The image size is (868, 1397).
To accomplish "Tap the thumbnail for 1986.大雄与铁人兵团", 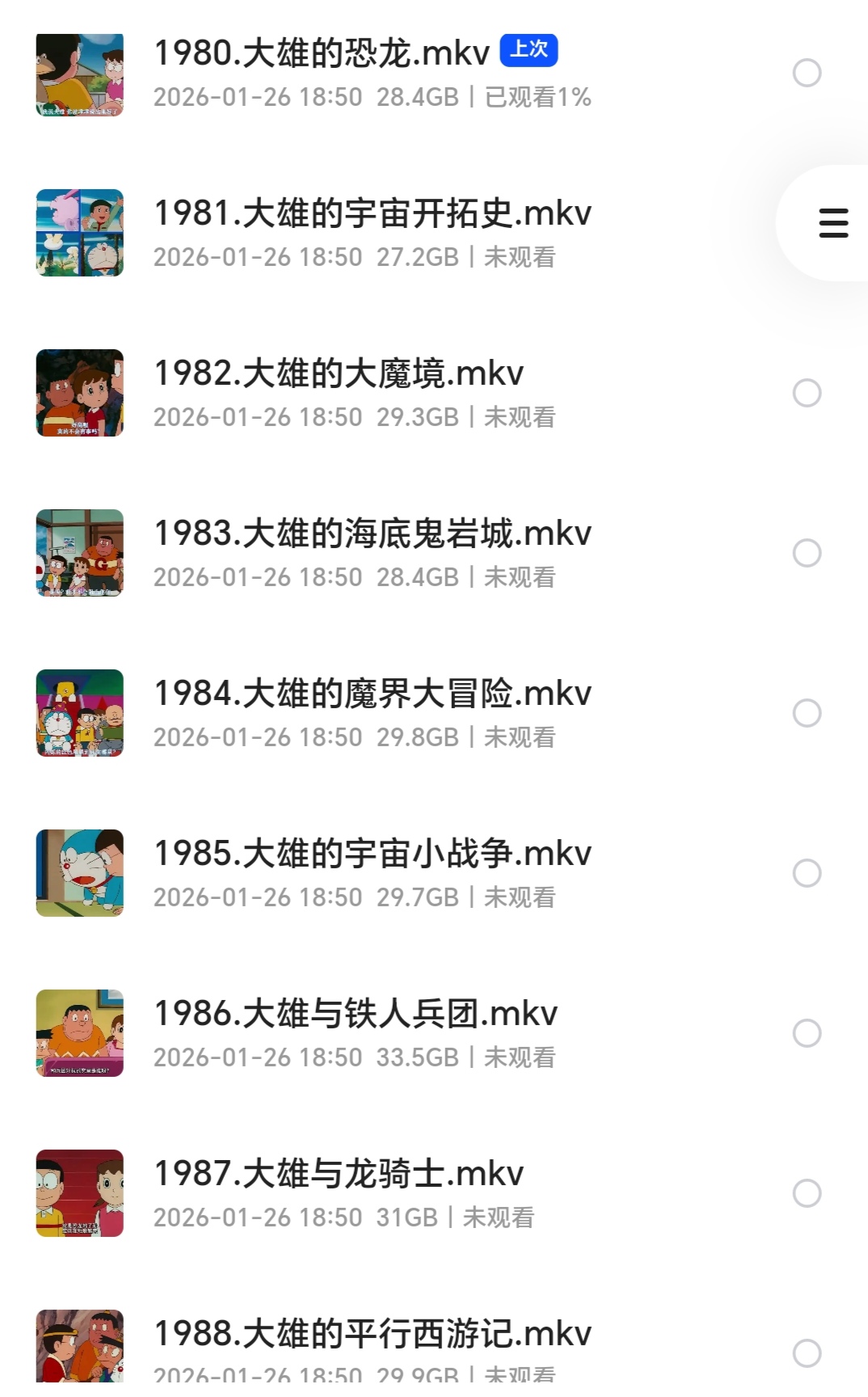I will (78, 1033).
